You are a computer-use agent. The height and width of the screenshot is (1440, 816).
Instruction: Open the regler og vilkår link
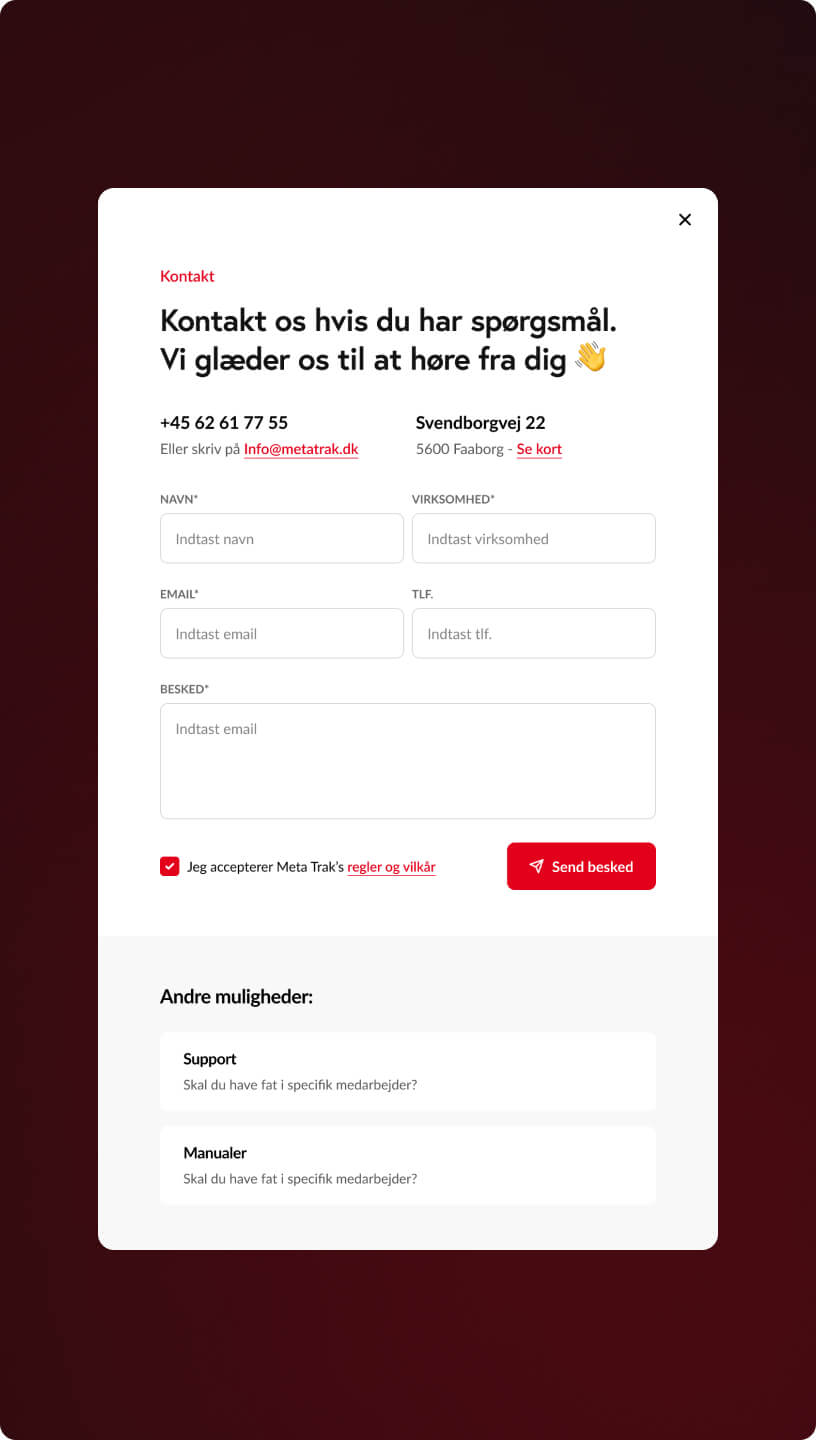pyautogui.click(x=391, y=867)
